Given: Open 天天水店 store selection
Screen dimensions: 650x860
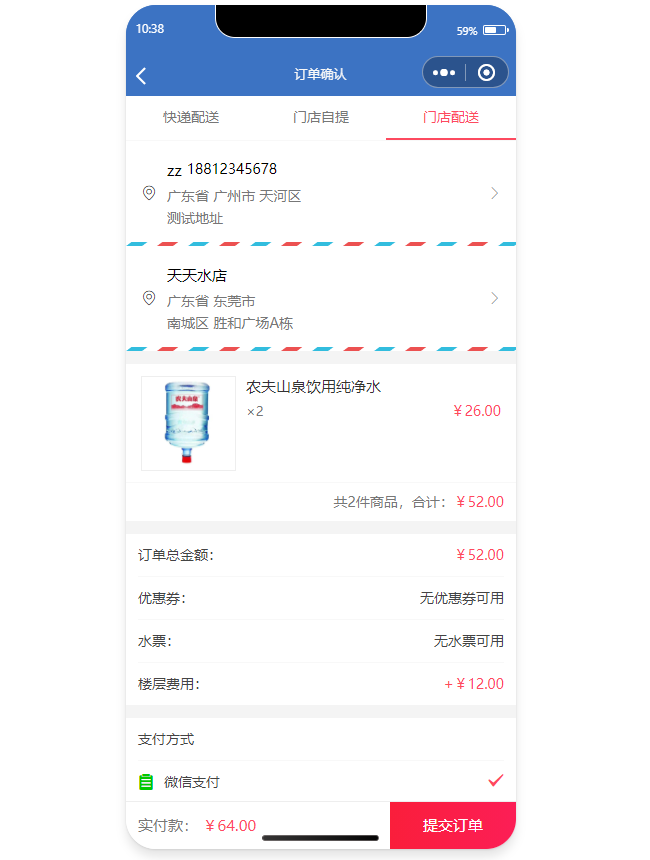Looking at the screenshot, I should tap(320, 298).
